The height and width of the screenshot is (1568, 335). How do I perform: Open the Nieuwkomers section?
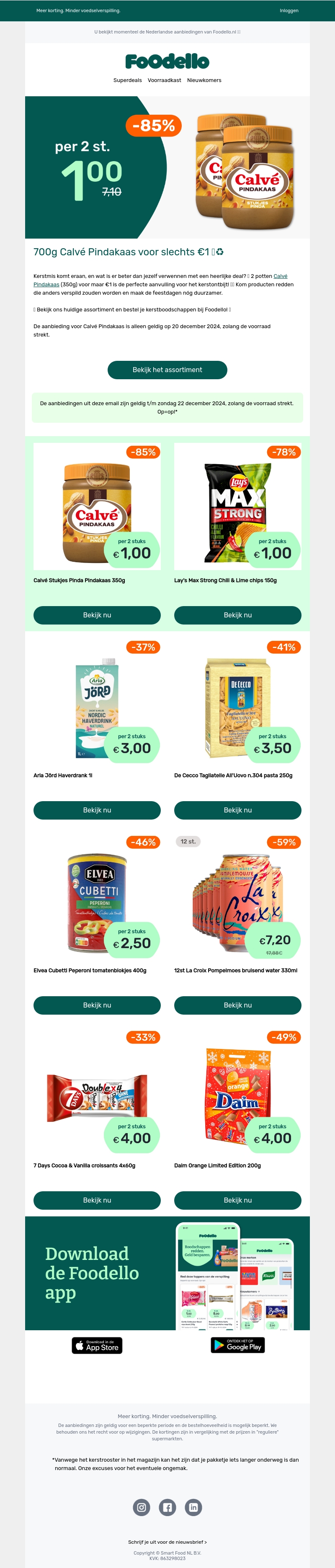[x=204, y=80]
